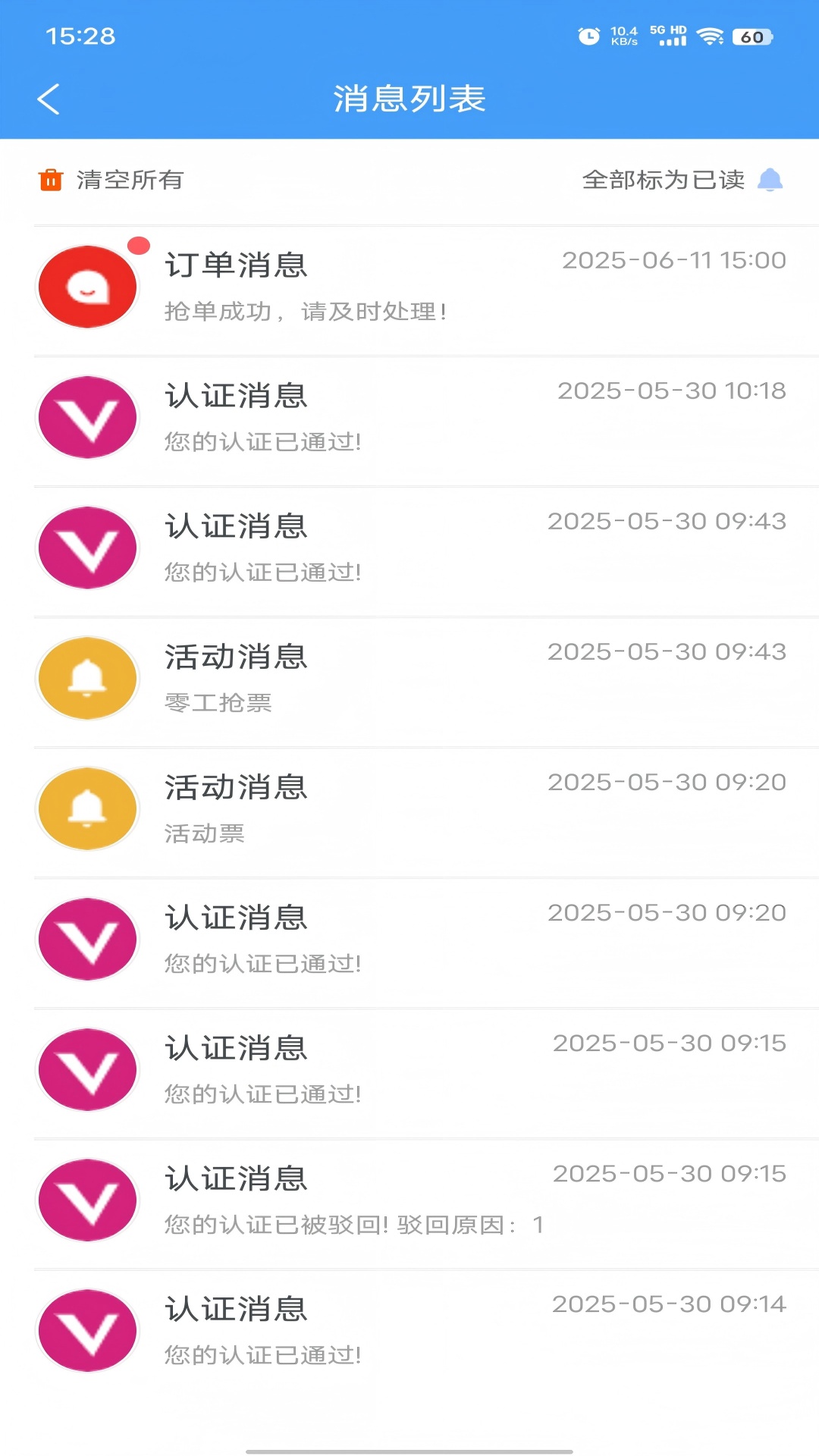The image size is (819, 1456).
Task: Tap the 清空所有 clear-all button
Action: click(129, 180)
